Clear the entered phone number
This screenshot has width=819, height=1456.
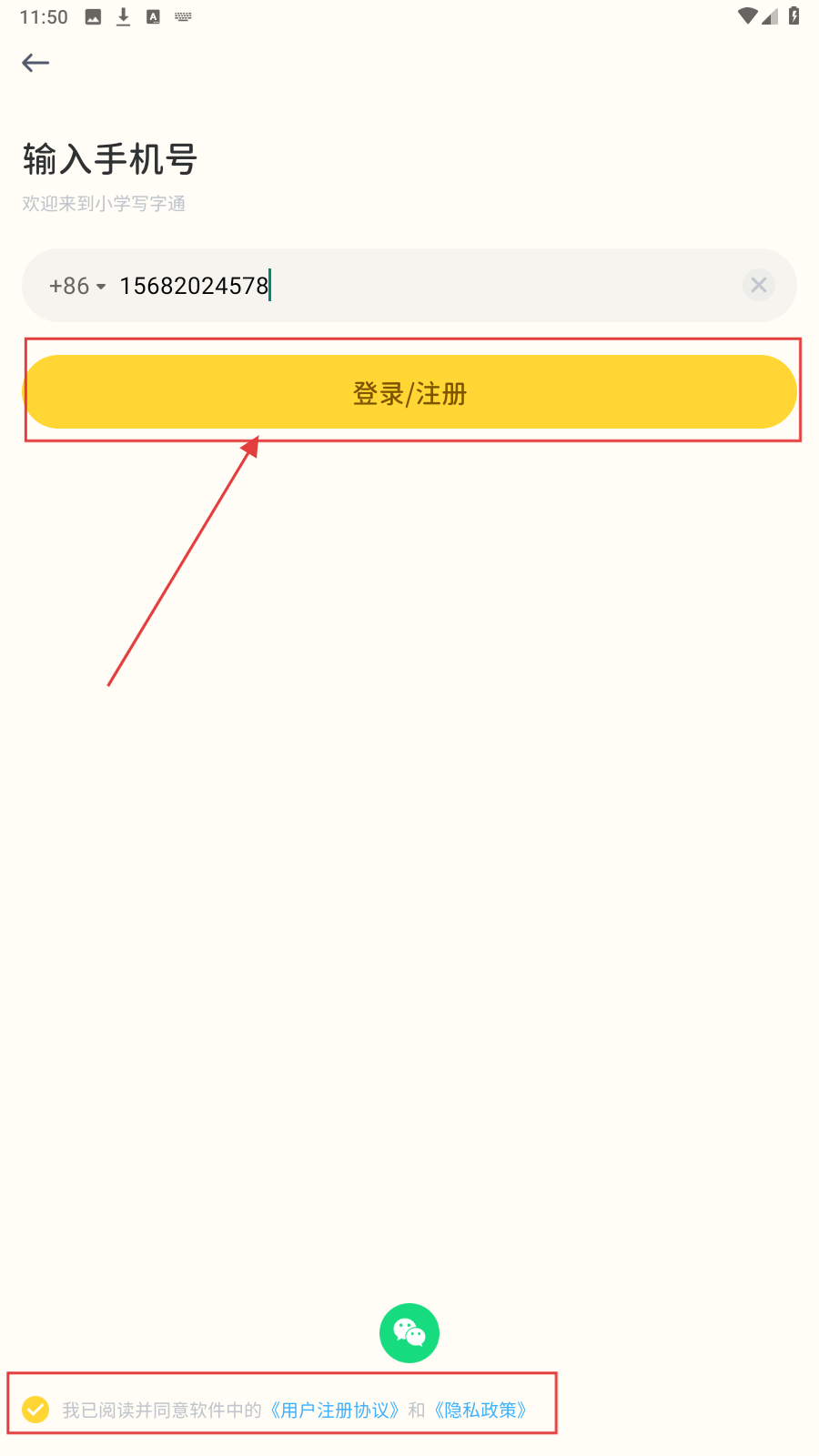click(x=758, y=285)
